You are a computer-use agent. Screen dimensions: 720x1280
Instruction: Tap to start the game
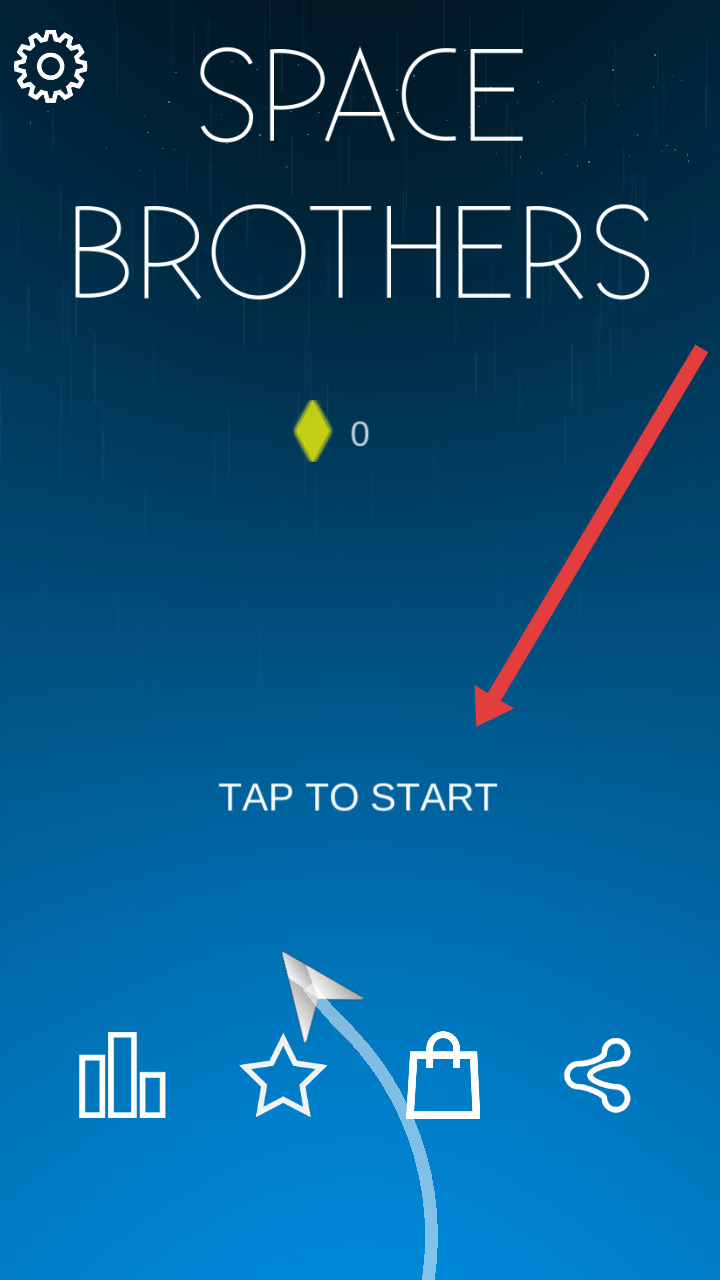click(x=358, y=797)
